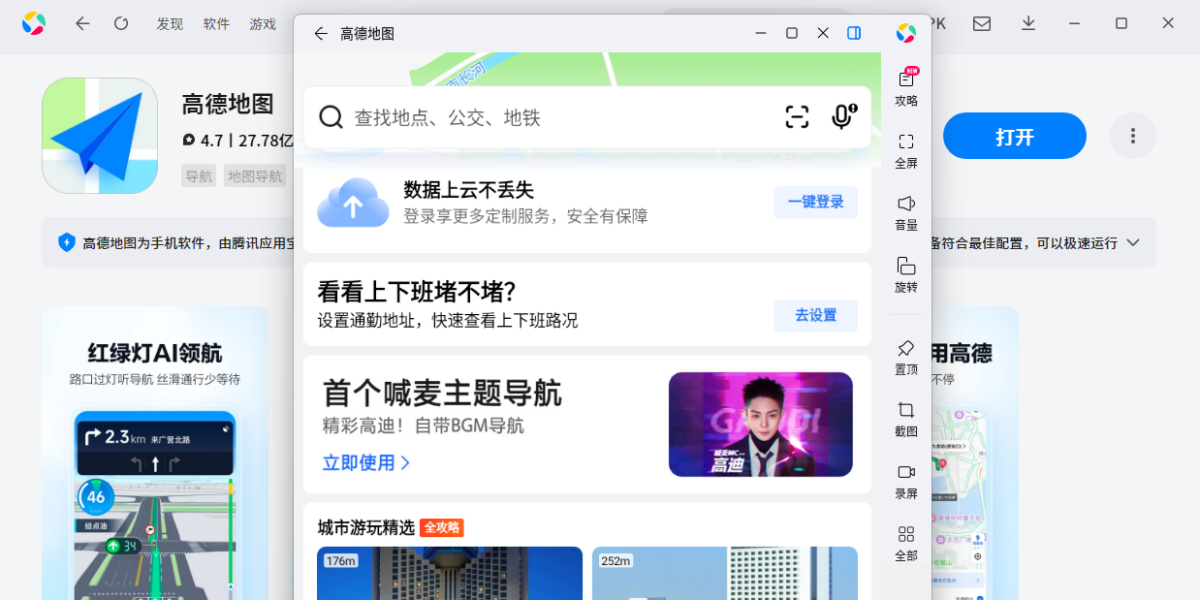Go back using the 高德地图 window arrow
The image size is (1200, 600).
tap(320, 33)
